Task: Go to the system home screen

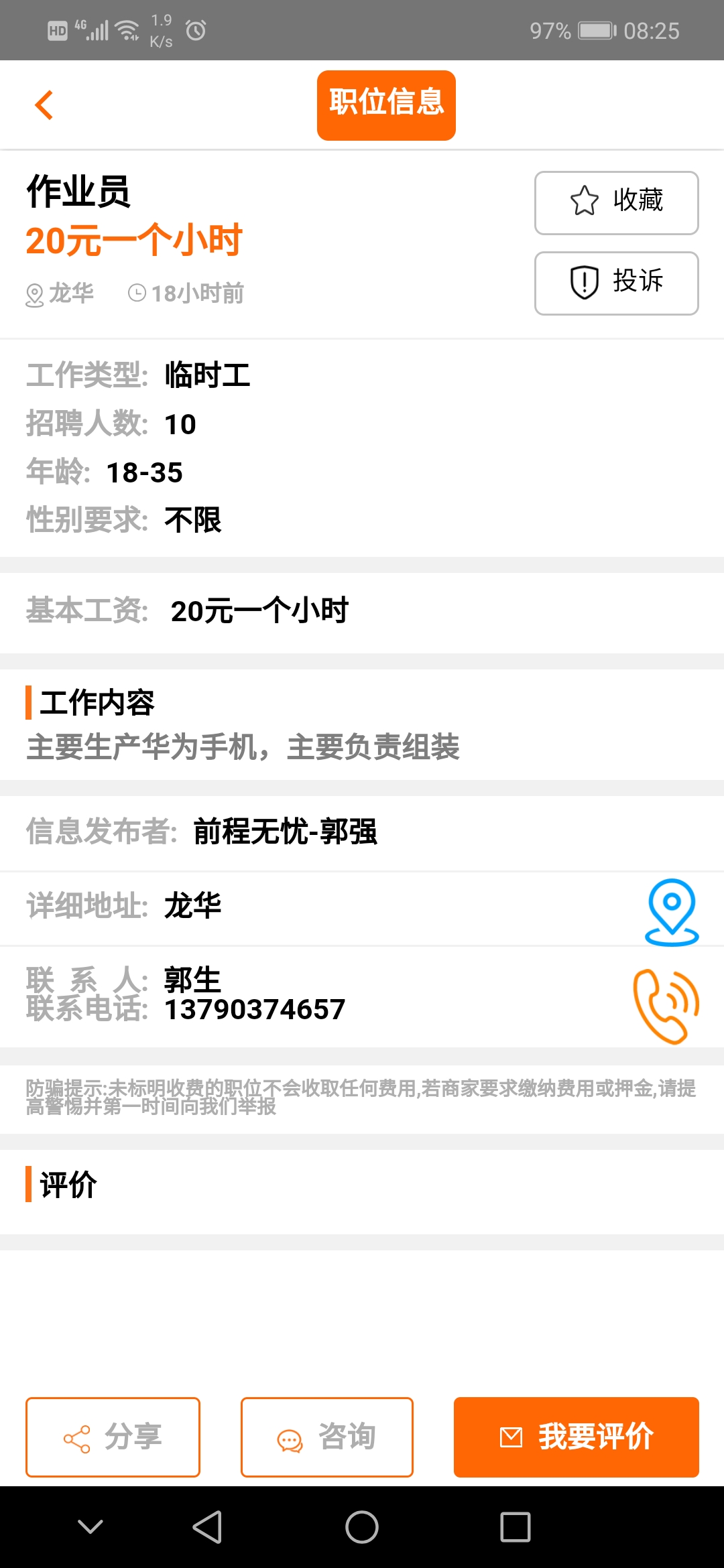Action: [362, 1527]
